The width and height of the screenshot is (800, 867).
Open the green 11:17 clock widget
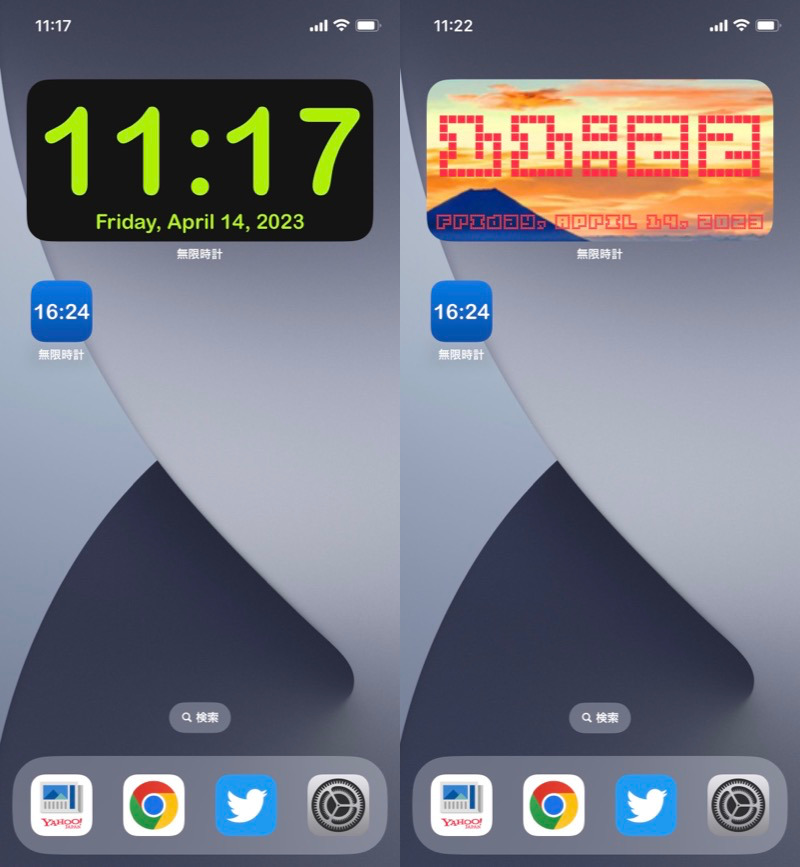tap(200, 160)
